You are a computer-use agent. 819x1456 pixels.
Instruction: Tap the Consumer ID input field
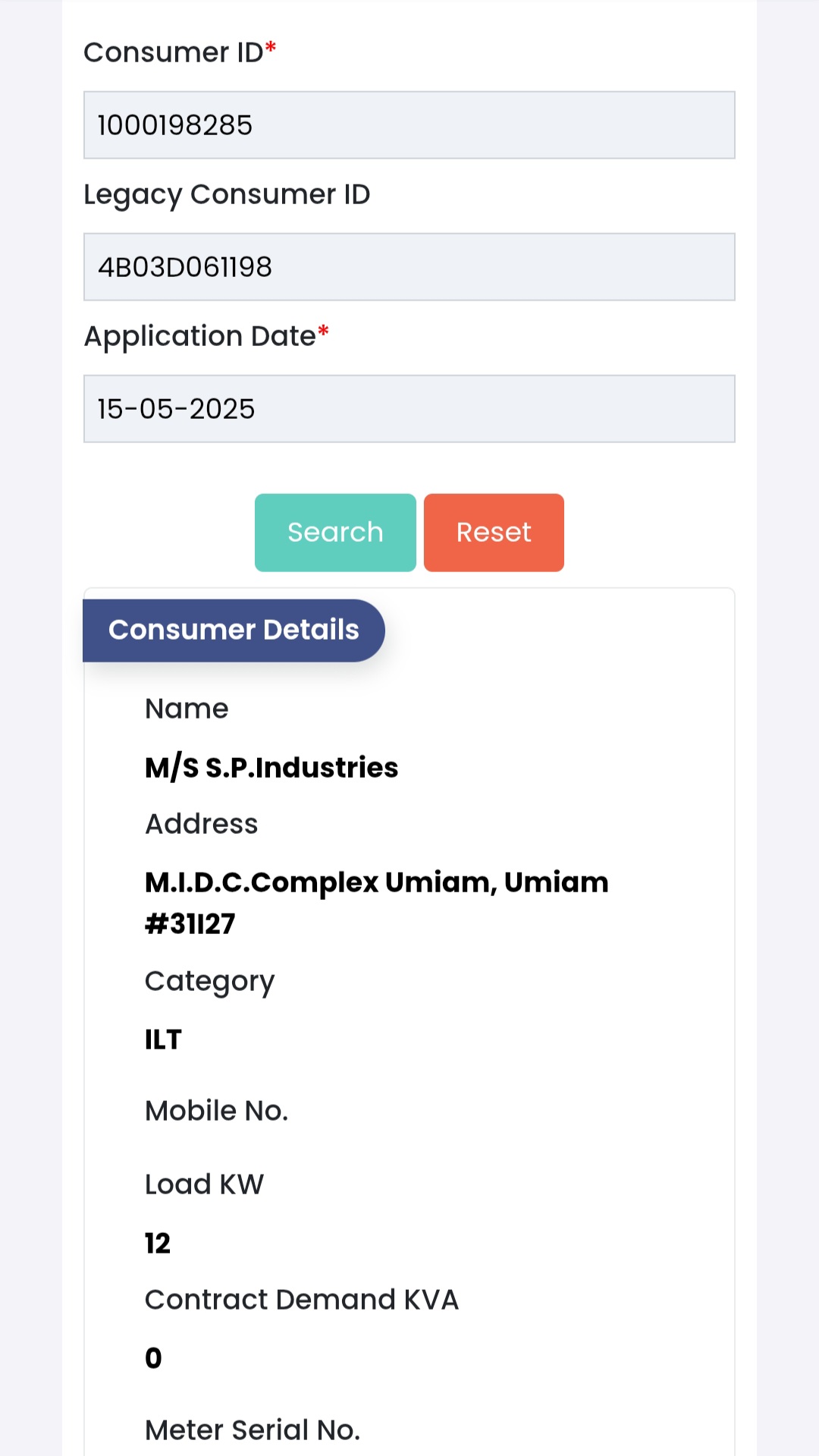click(409, 125)
